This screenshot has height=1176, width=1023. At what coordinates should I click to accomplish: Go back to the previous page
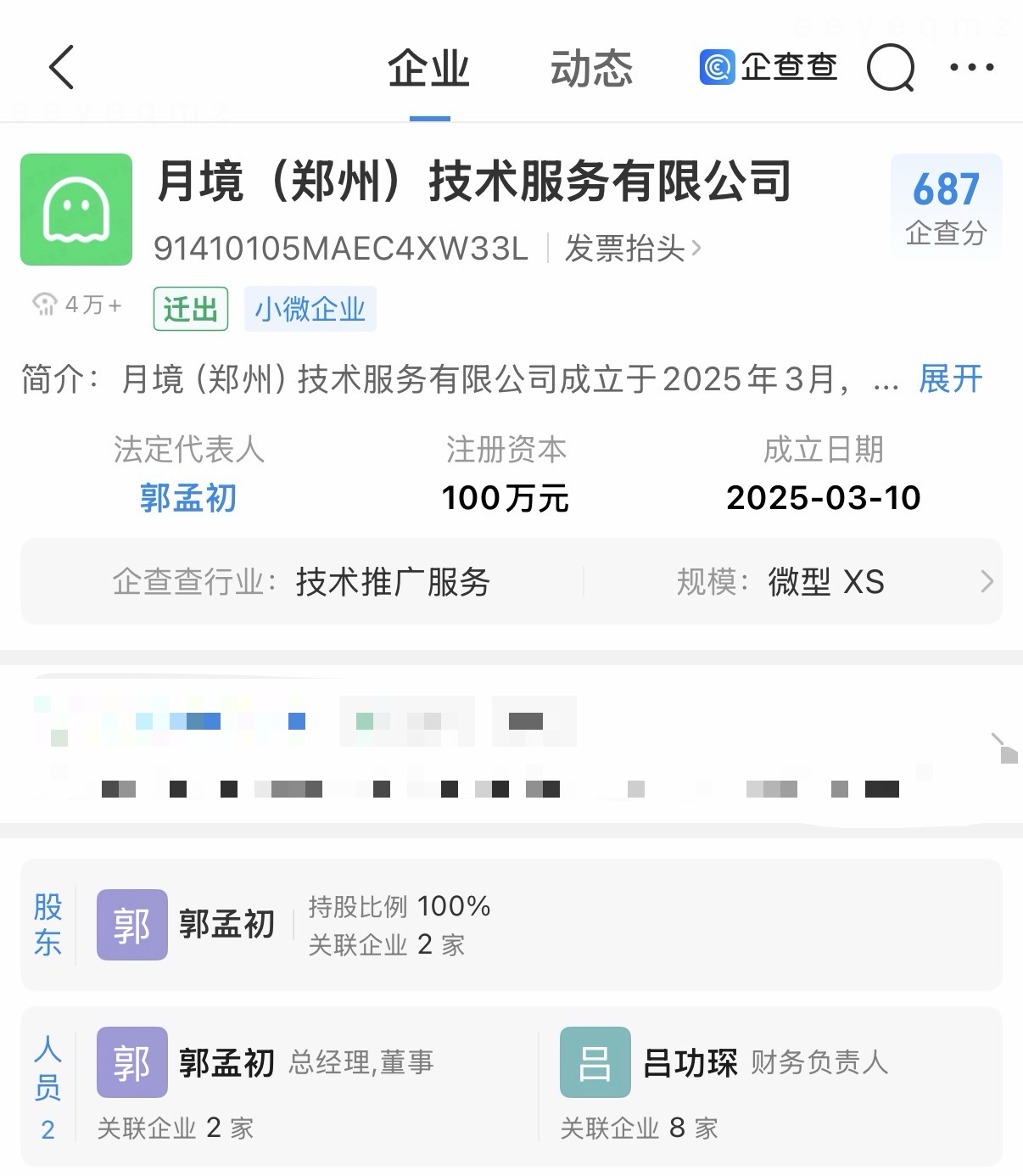(x=62, y=67)
